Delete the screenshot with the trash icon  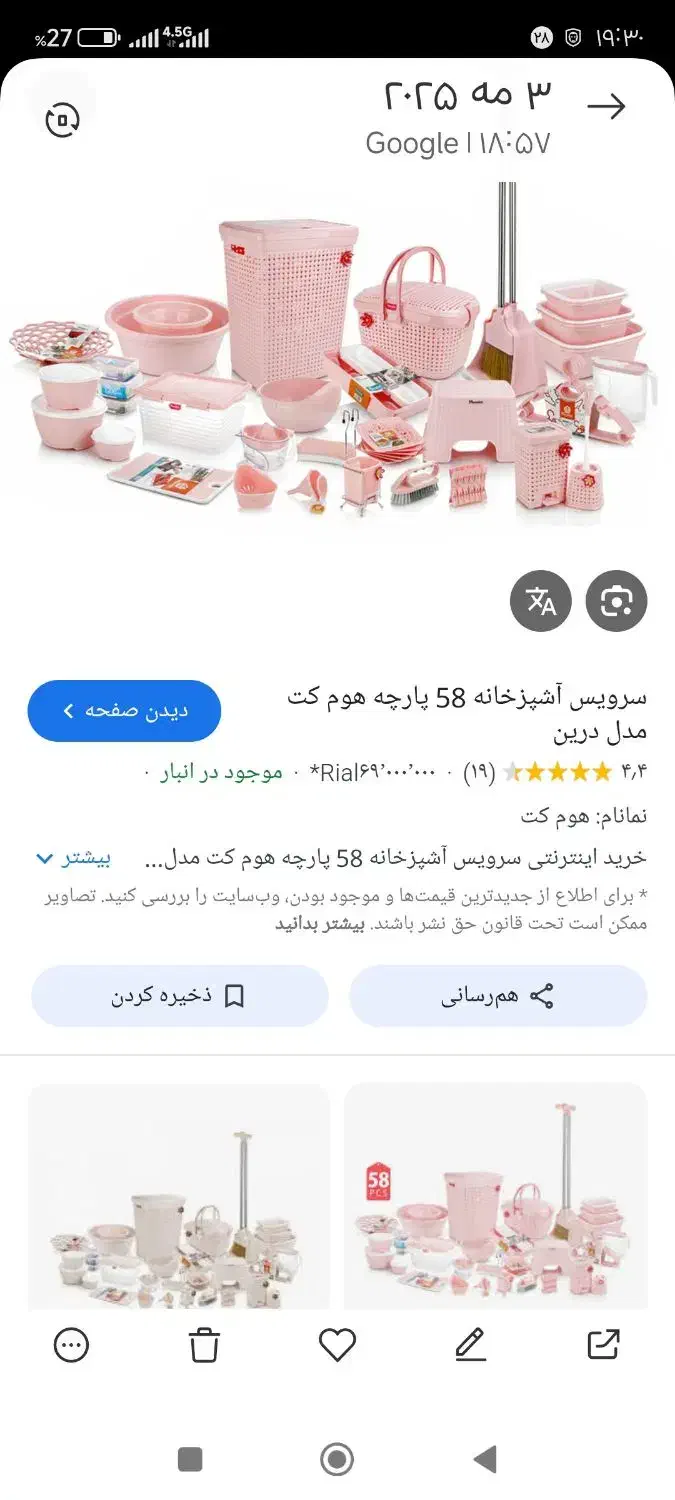click(x=204, y=1345)
